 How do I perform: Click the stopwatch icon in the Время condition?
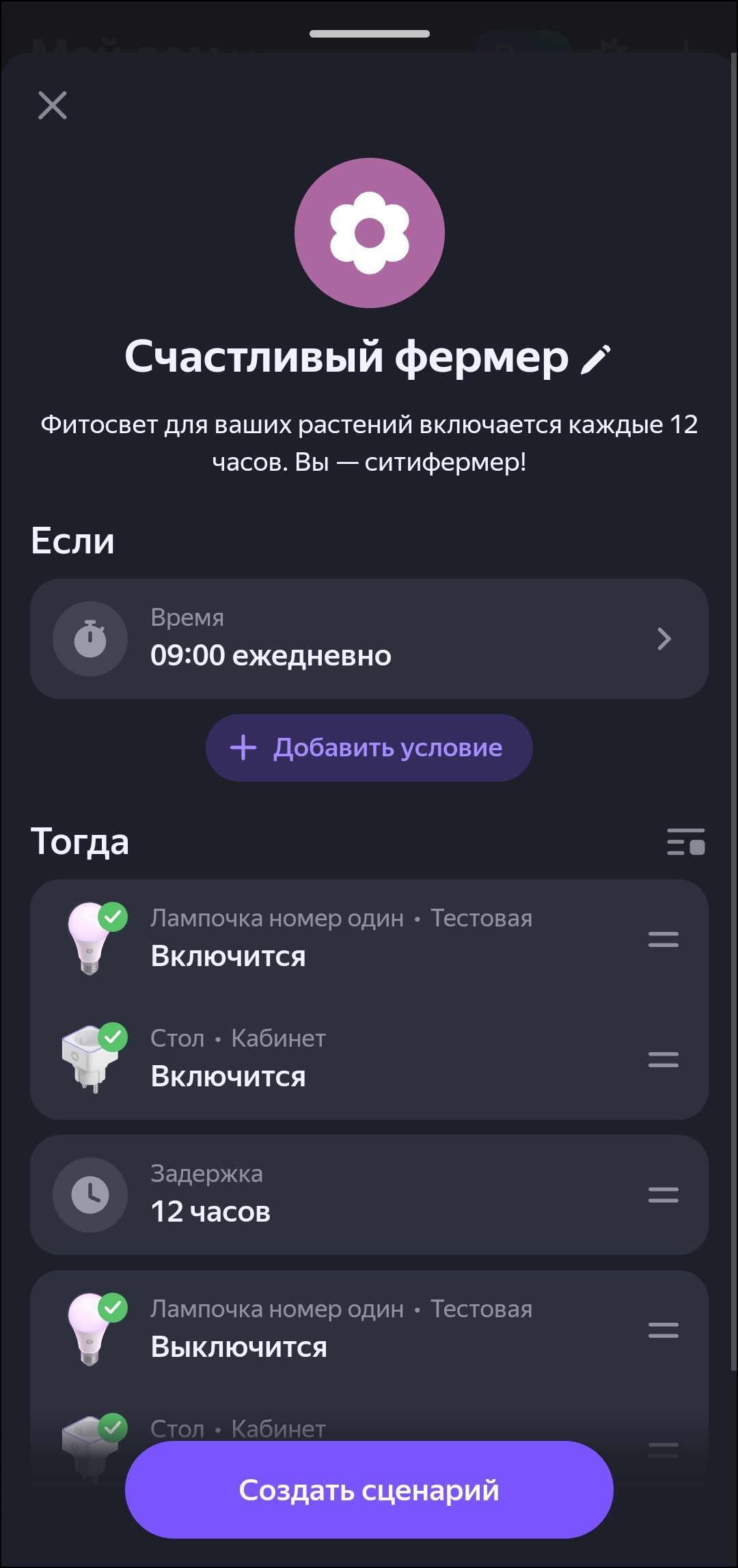click(90, 638)
